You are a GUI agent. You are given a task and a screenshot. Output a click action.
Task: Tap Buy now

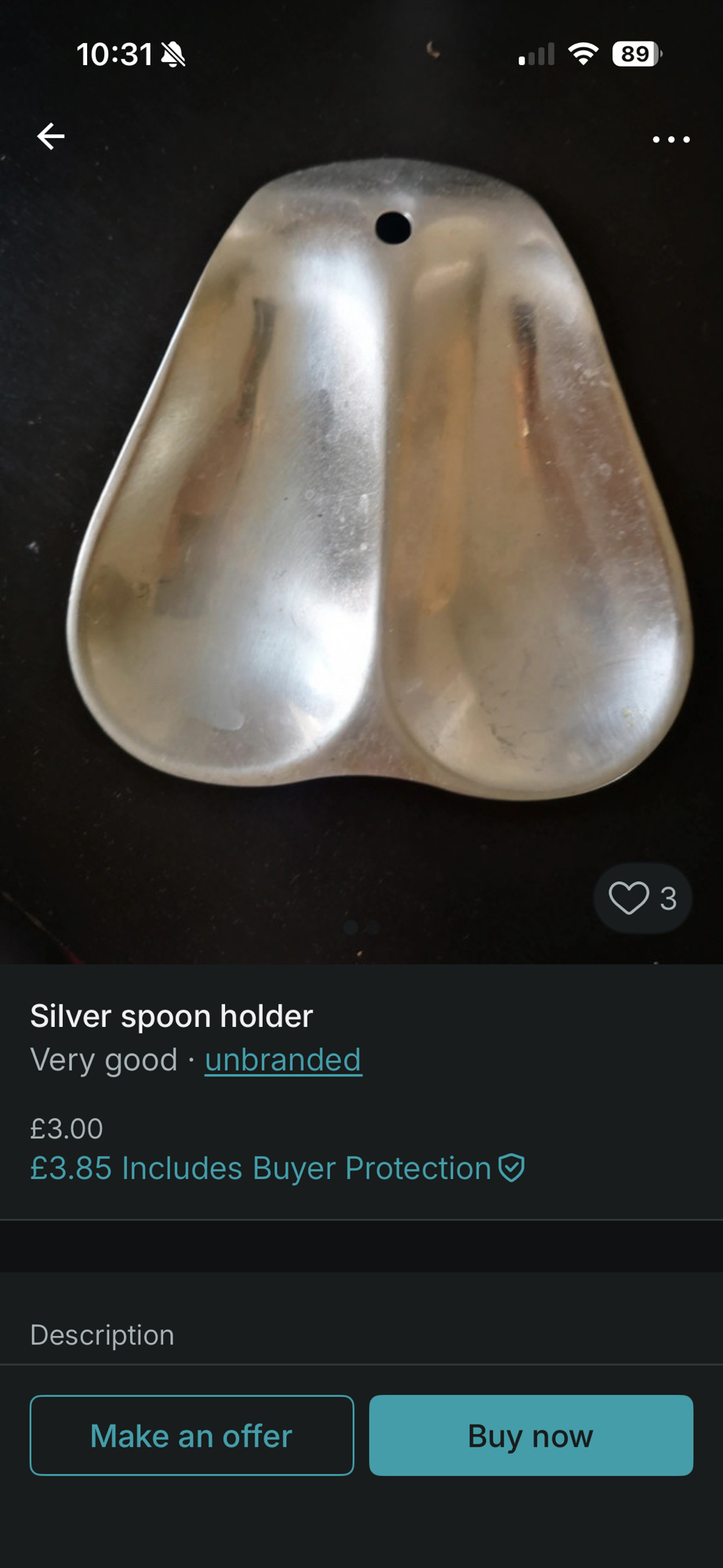(531, 1436)
